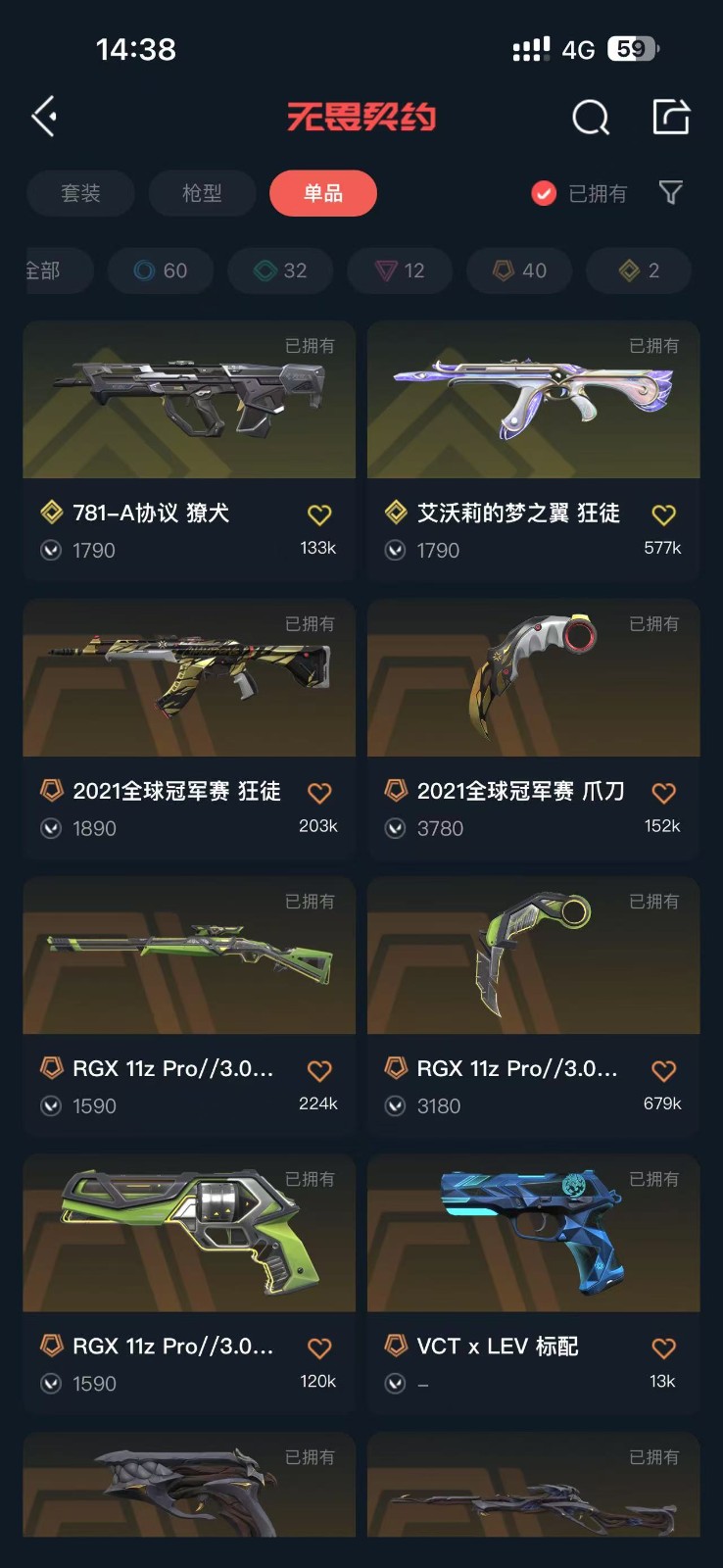Go back using the top-left arrow
Image resolution: width=723 pixels, height=1568 pixels.
[45, 117]
